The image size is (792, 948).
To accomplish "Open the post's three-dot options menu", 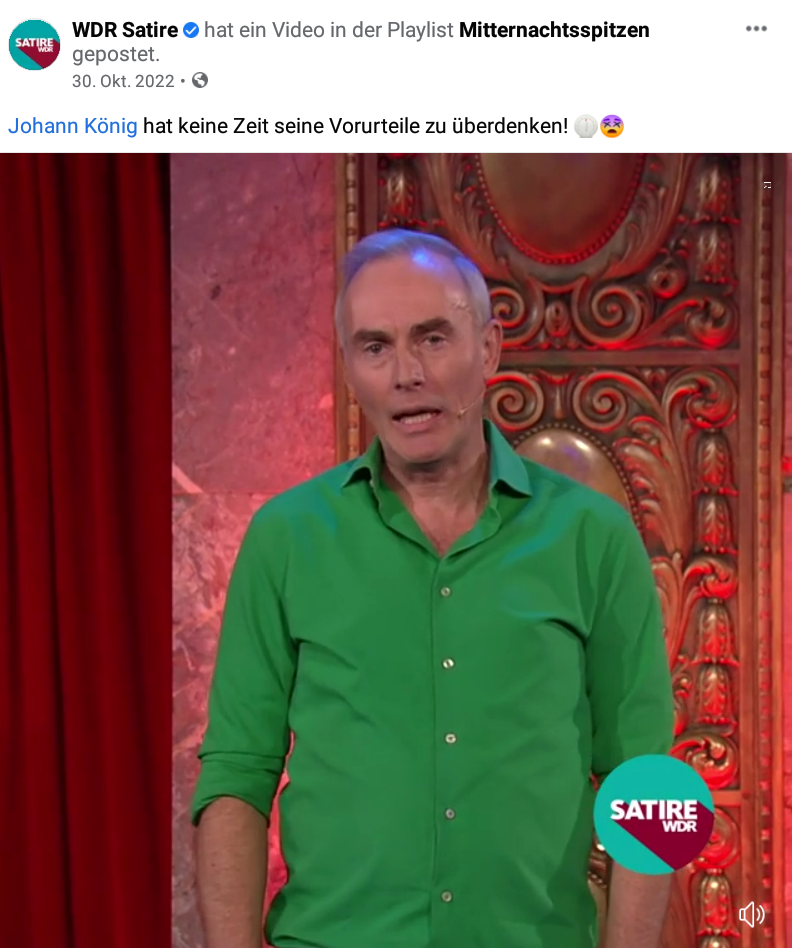I will click(756, 29).
